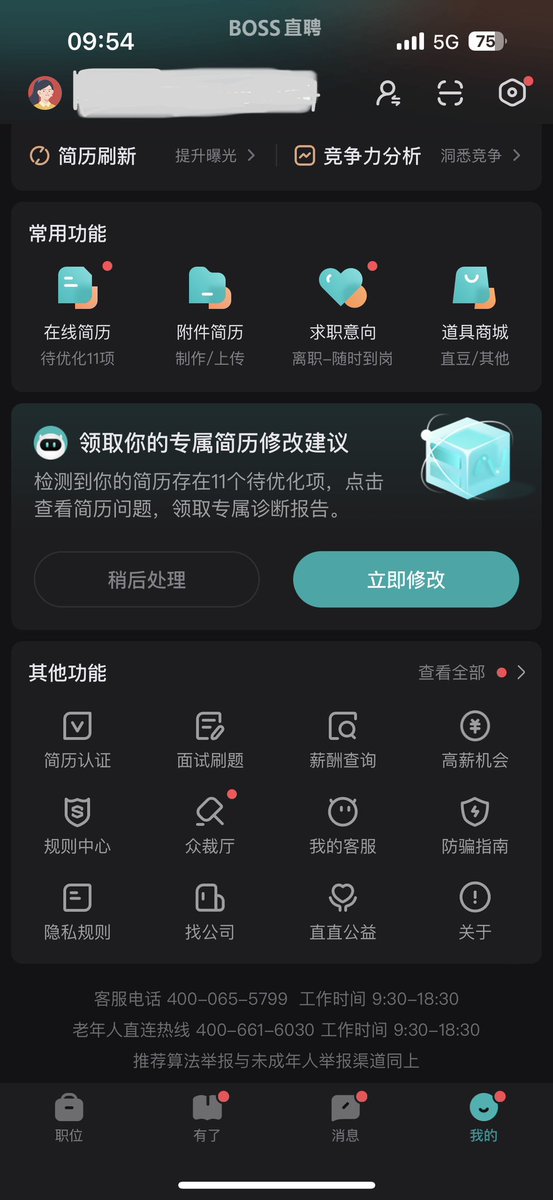Open 面试刷题
553x1200 pixels.
[210, 741]
